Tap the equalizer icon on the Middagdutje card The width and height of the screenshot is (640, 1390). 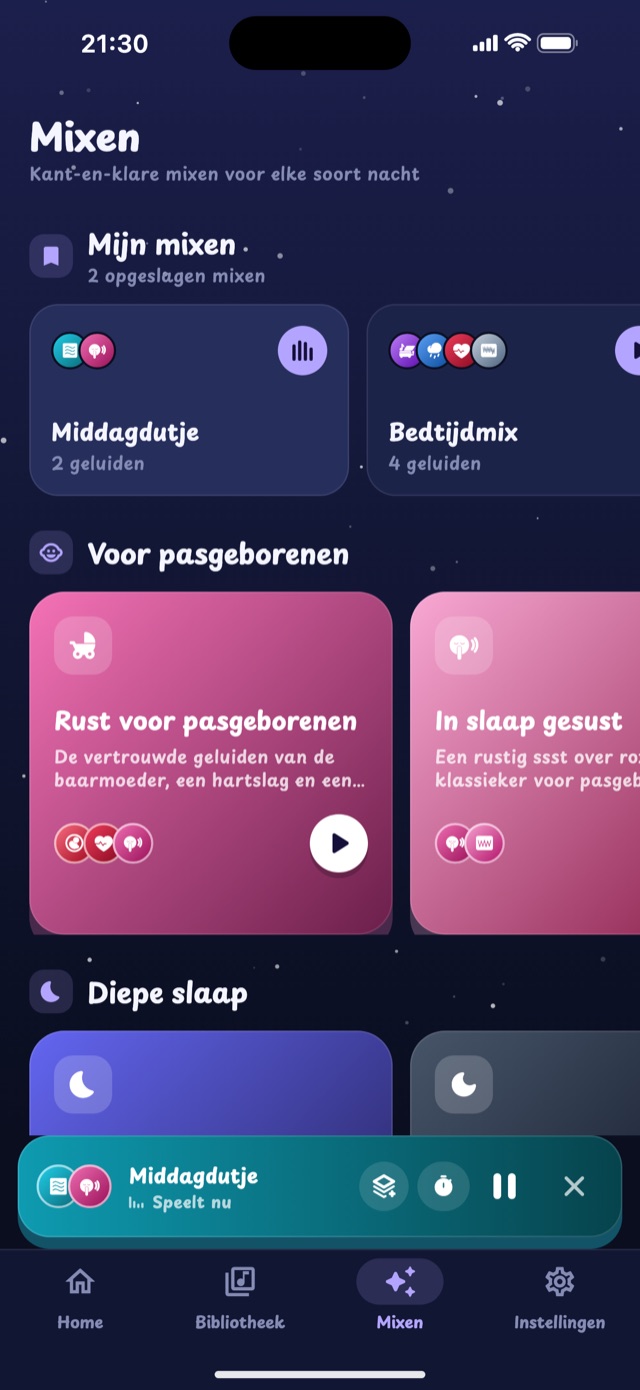click(x=302, y=351)
